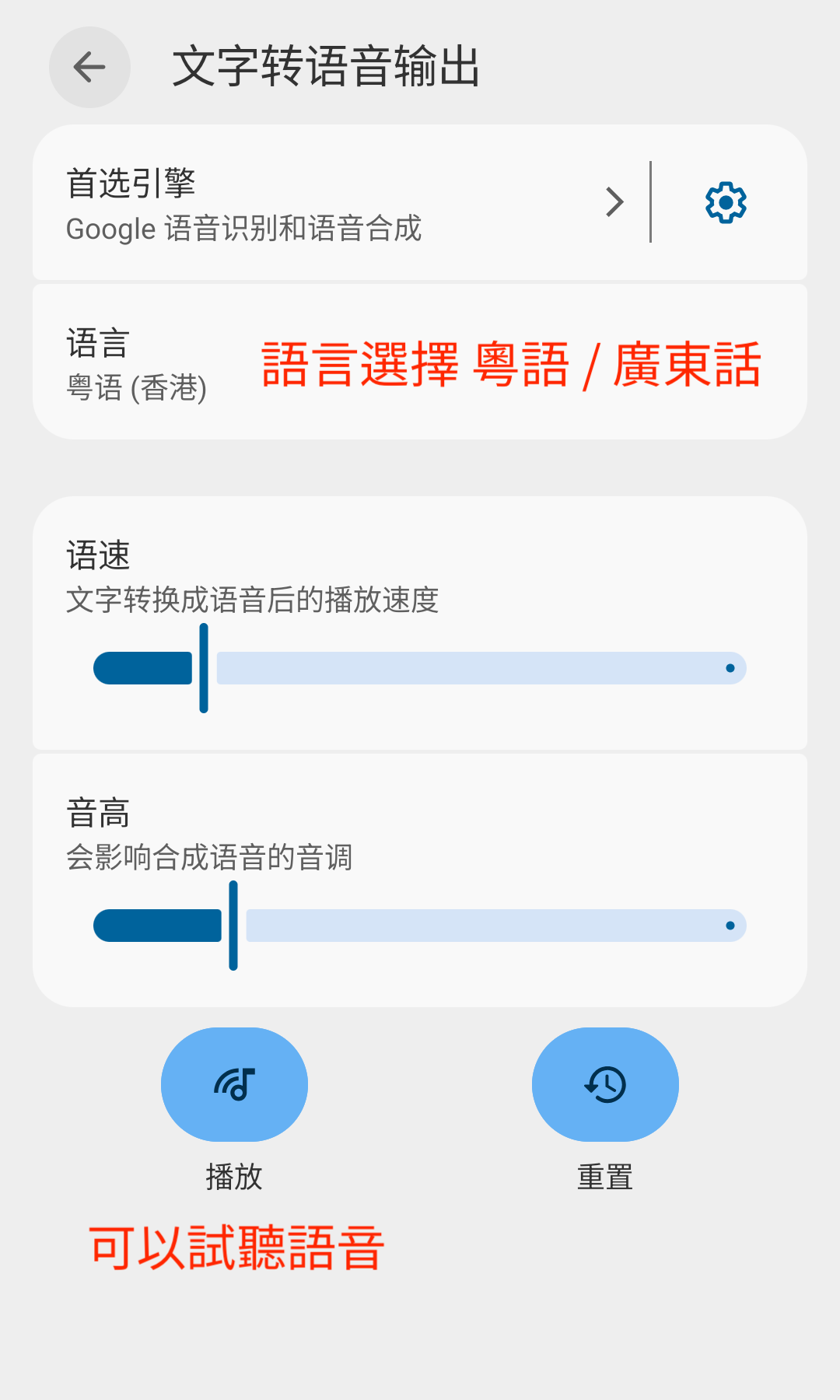The width and height of the screenshot is (840, 1400).
Task: Move the 音高 pitch slider handle
Action: [x=234, y=926]
